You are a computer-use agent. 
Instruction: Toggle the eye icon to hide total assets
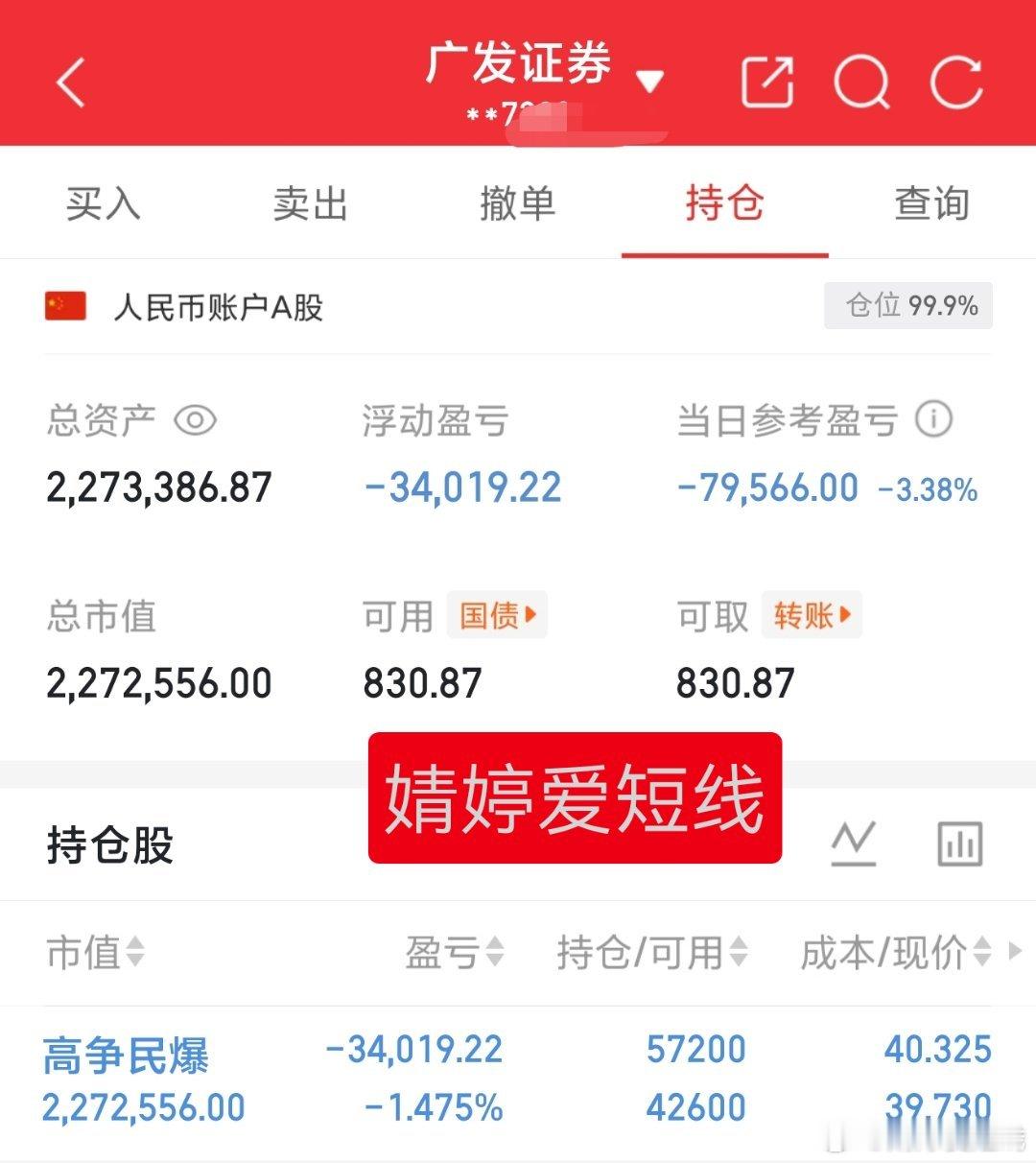(197, 419)
